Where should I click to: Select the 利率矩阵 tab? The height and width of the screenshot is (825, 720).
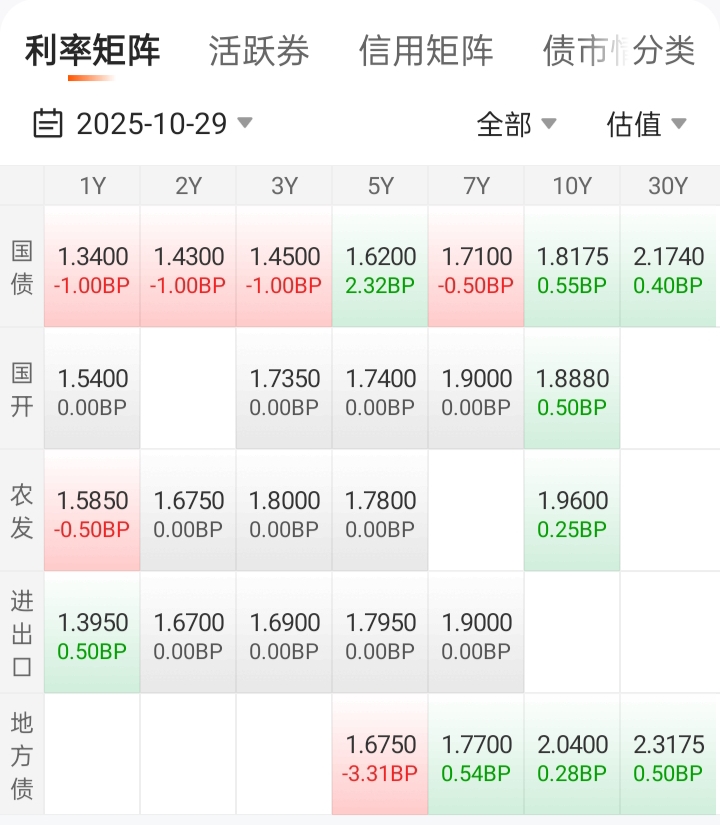(92, 50)
